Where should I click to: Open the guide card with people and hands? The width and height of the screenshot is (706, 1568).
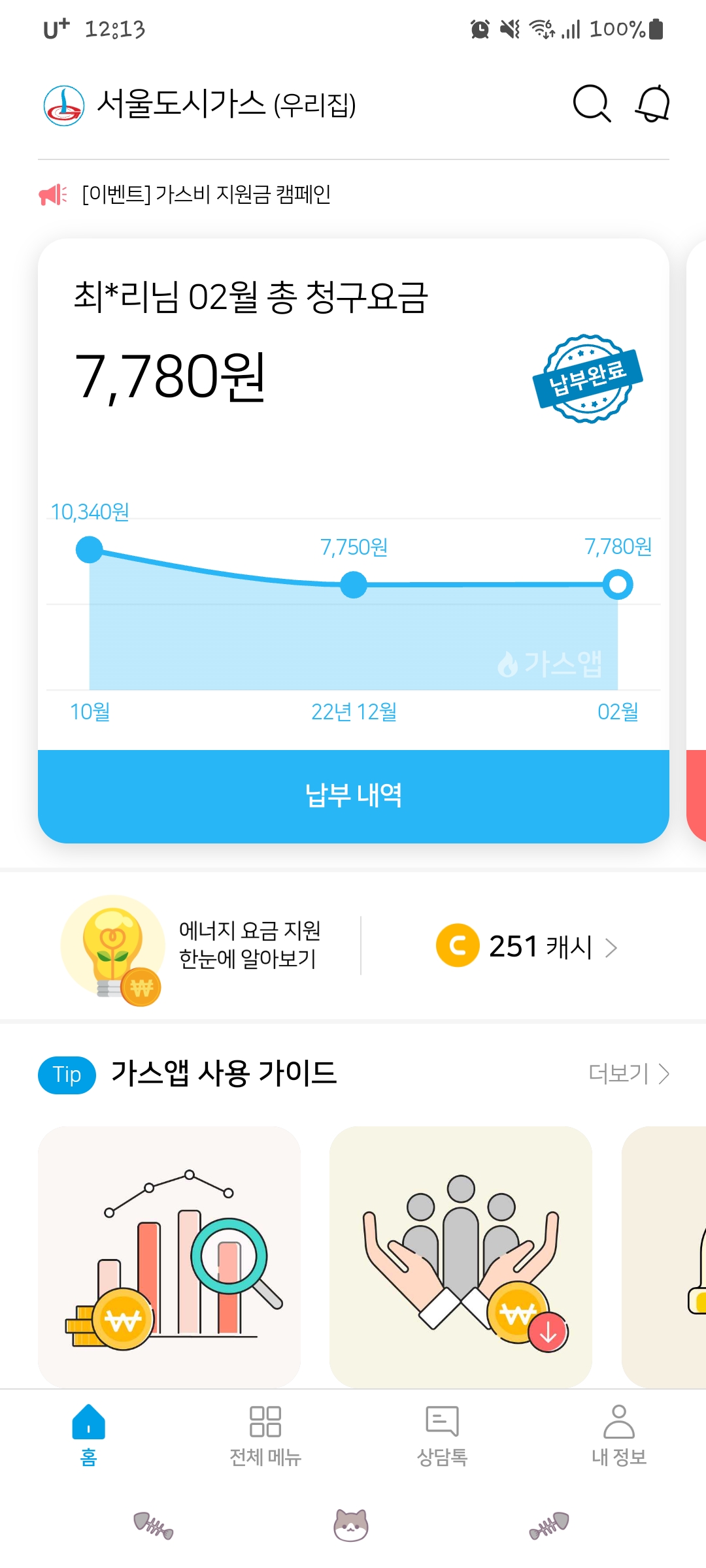(x=461, y=1256)
